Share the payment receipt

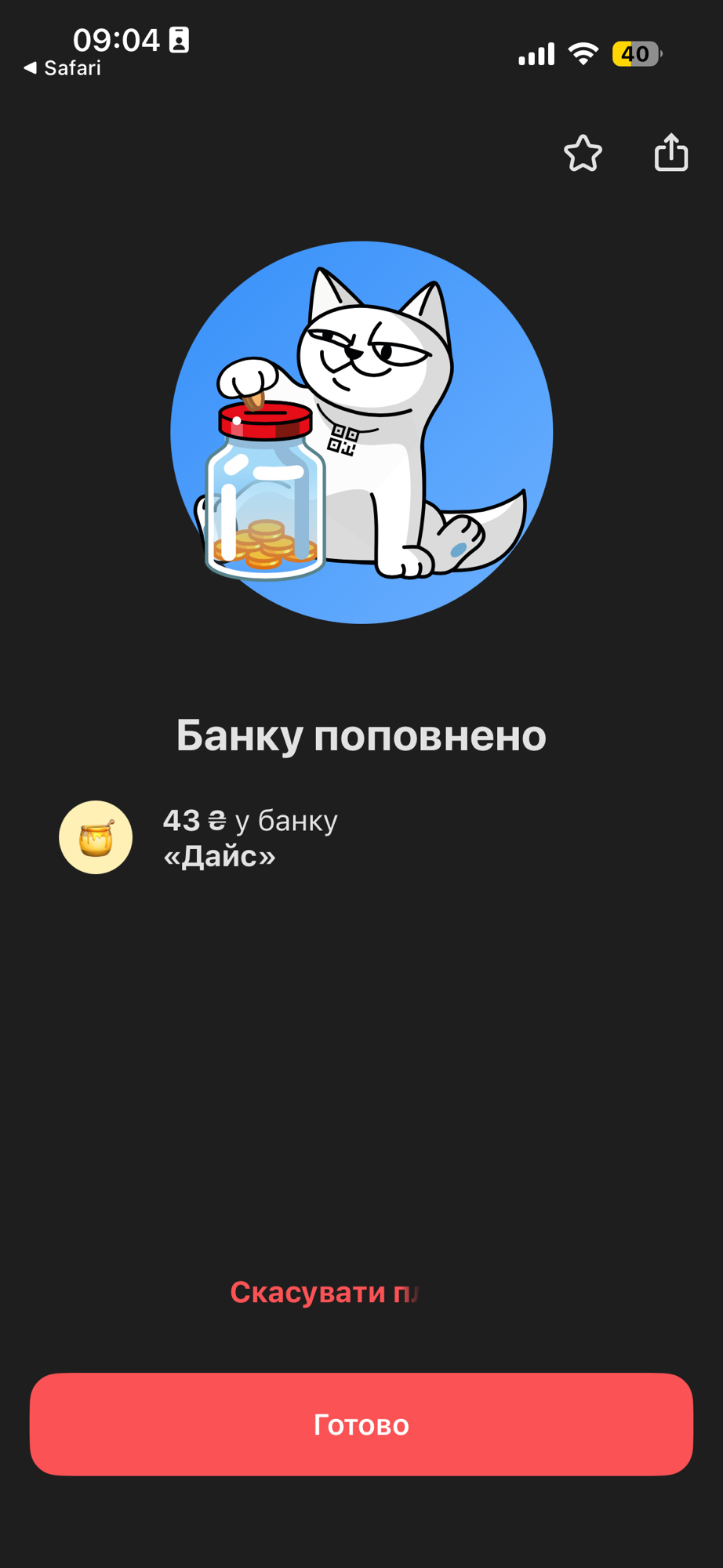point(671,152)
